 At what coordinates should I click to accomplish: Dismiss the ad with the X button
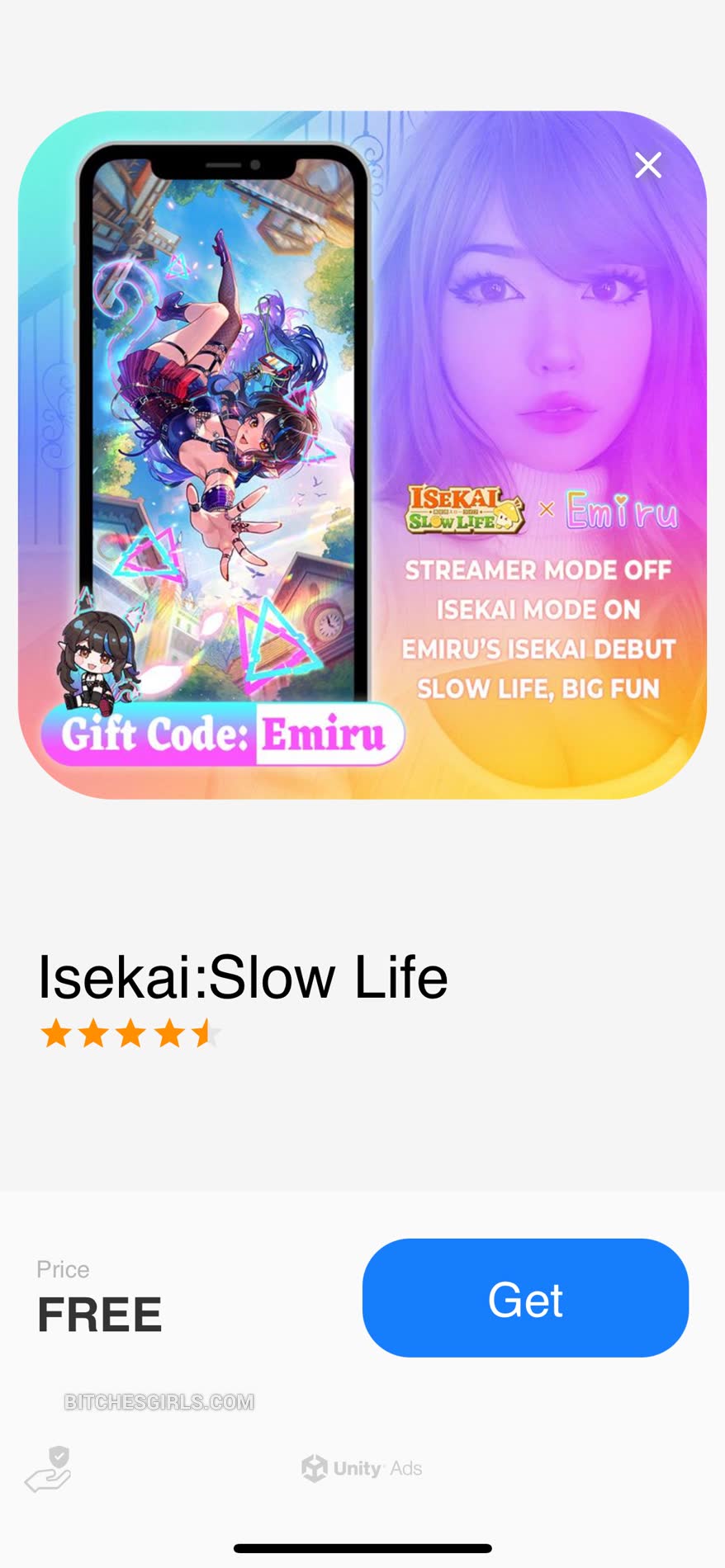click(x=648, y=165)
